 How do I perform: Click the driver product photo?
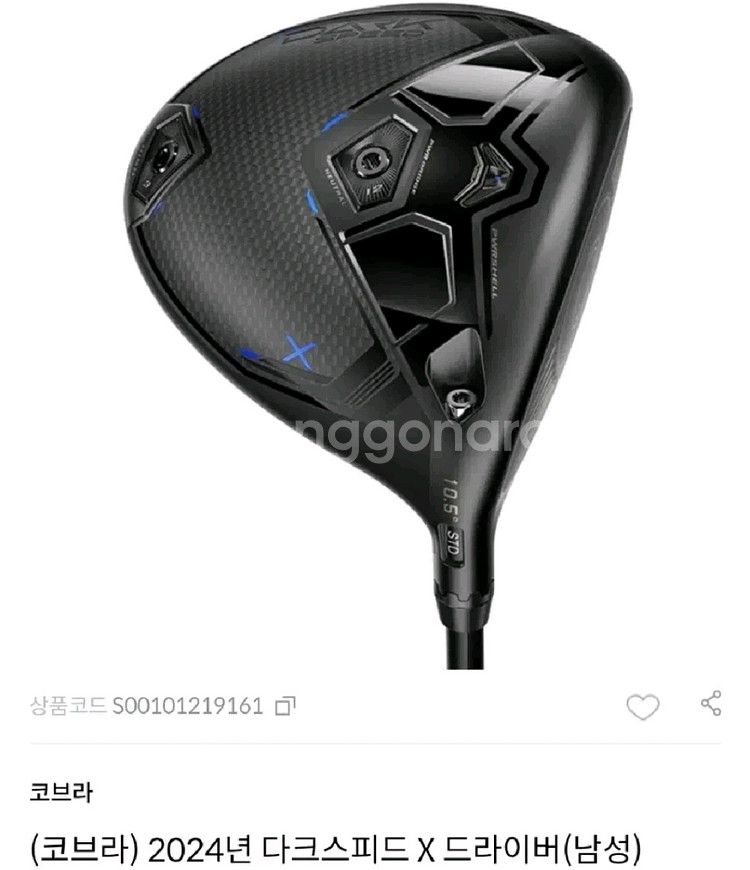(375, 330)
